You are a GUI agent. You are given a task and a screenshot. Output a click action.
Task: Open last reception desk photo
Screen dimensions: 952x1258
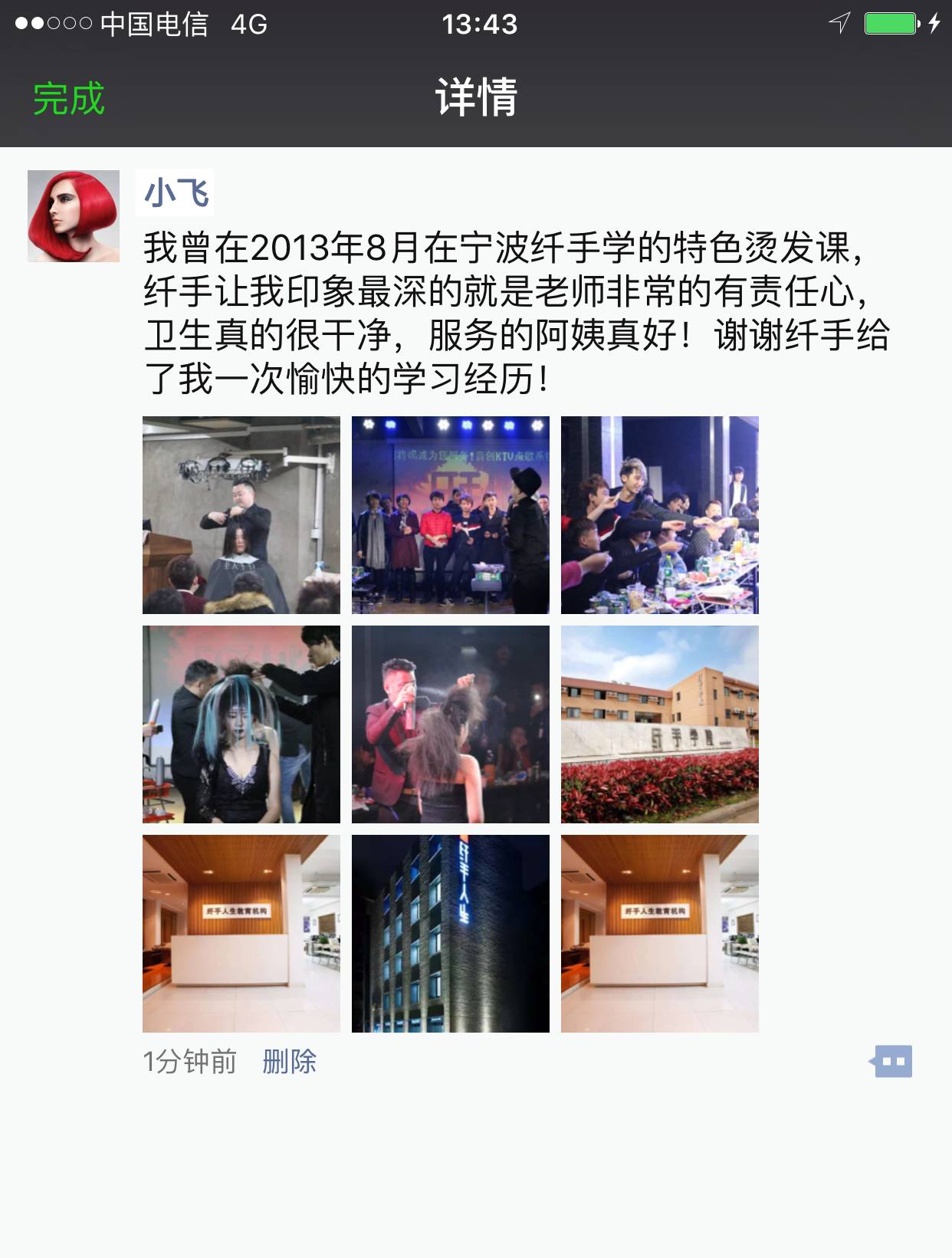[660, 934]
